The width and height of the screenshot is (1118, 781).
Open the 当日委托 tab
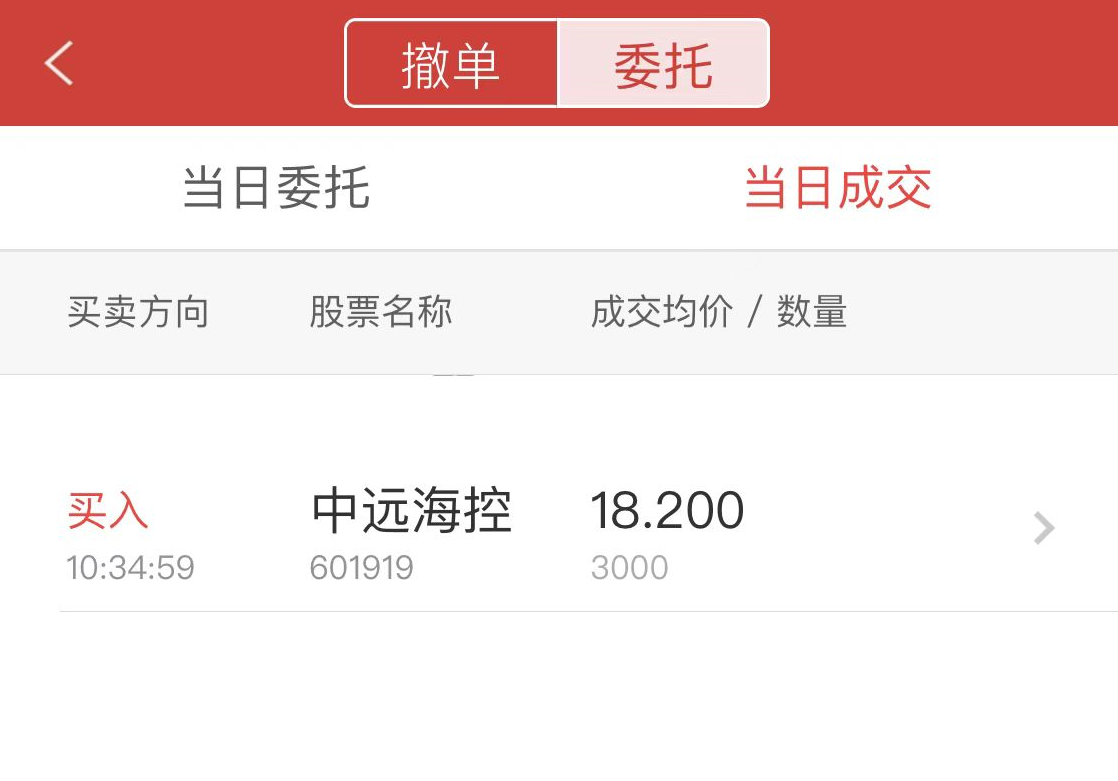coord(277,188)
